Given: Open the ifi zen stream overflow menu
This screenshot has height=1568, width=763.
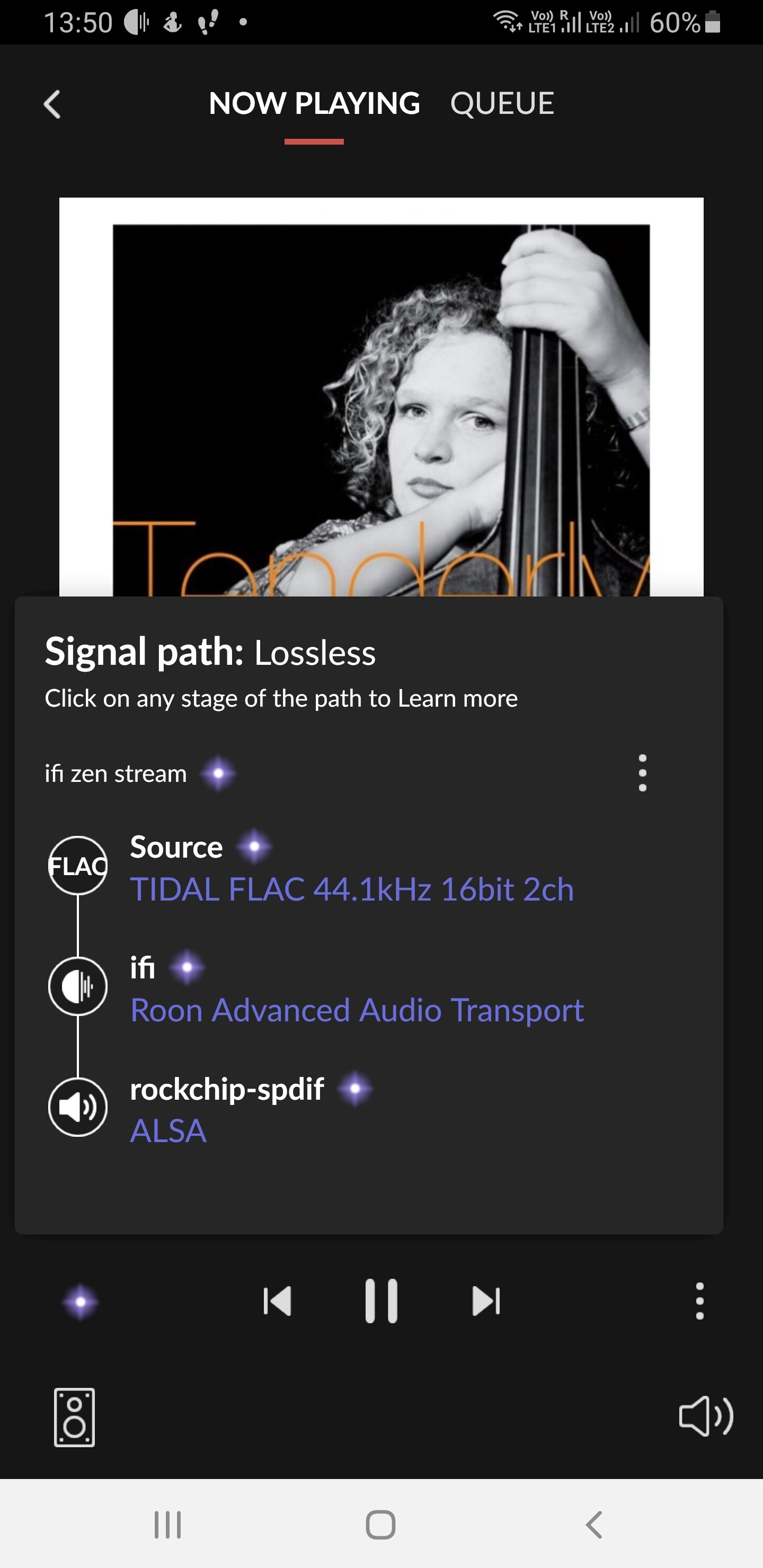Looking at the screenshot, I should pyautogui.click(x=642, y=773).
